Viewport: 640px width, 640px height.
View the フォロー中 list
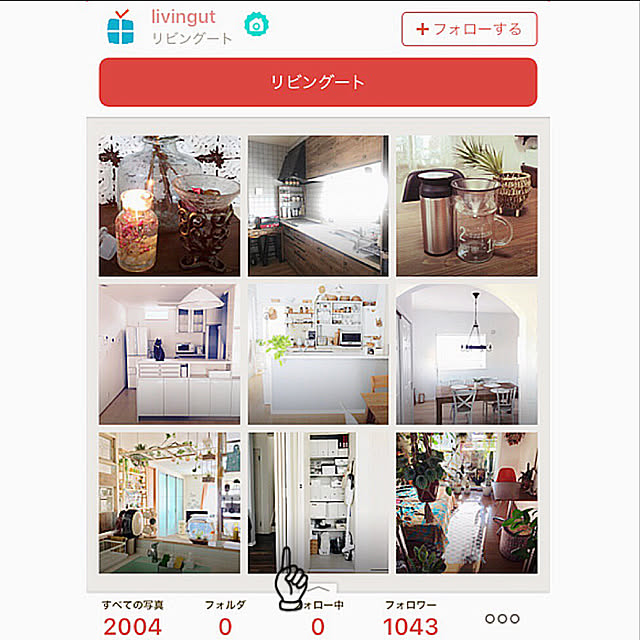[x=318, y=618]
